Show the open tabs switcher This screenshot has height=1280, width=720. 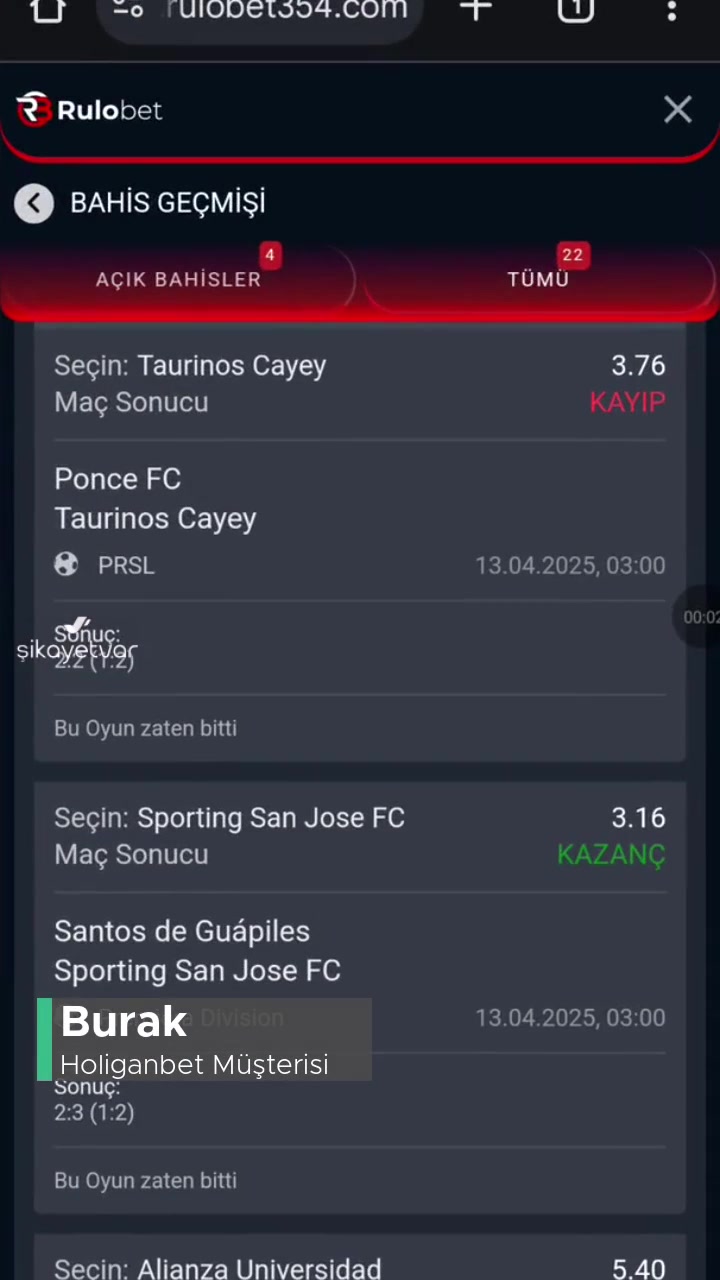point(575,10)
